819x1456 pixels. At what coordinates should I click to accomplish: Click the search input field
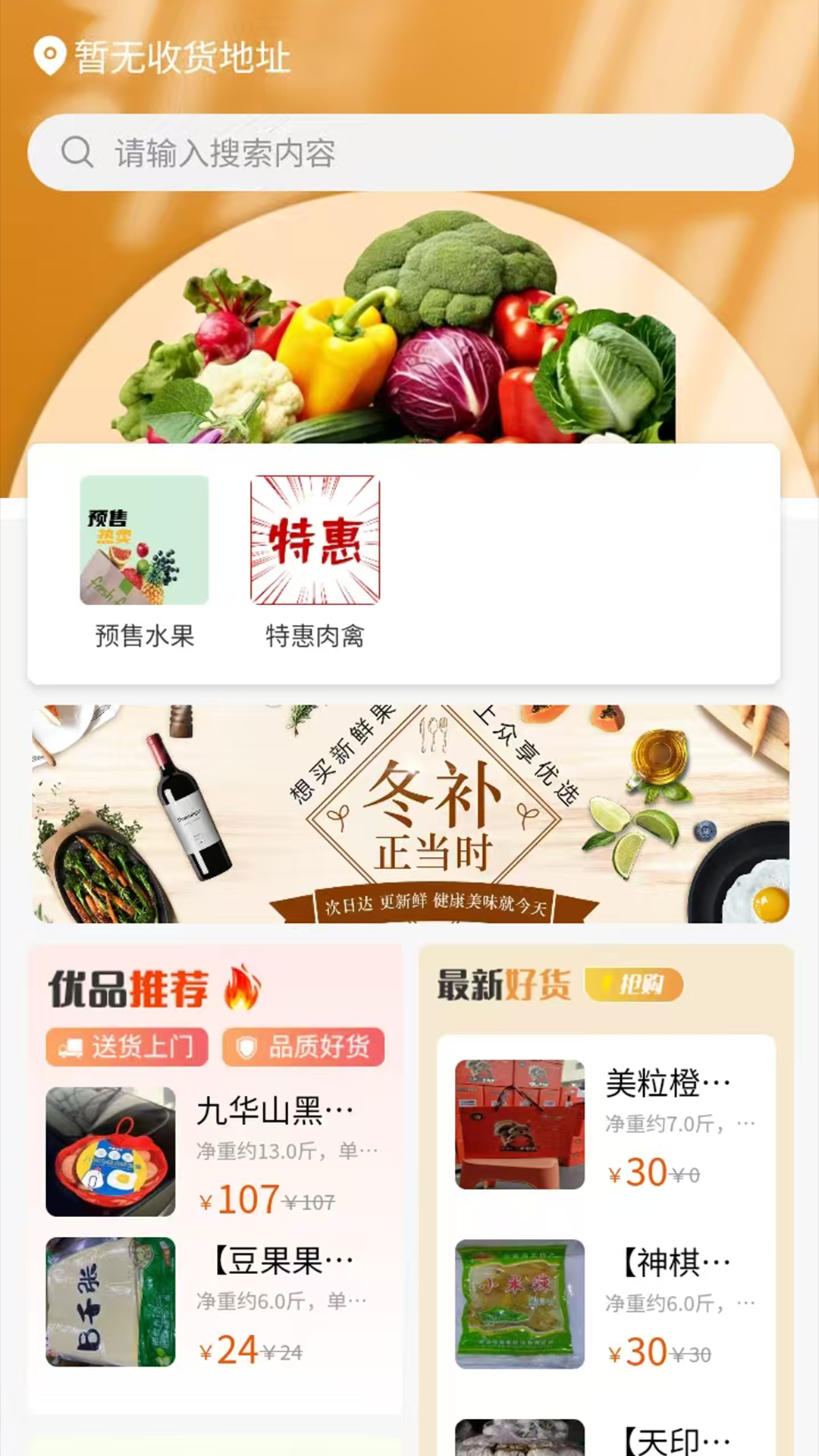click(x=409, y=152)
